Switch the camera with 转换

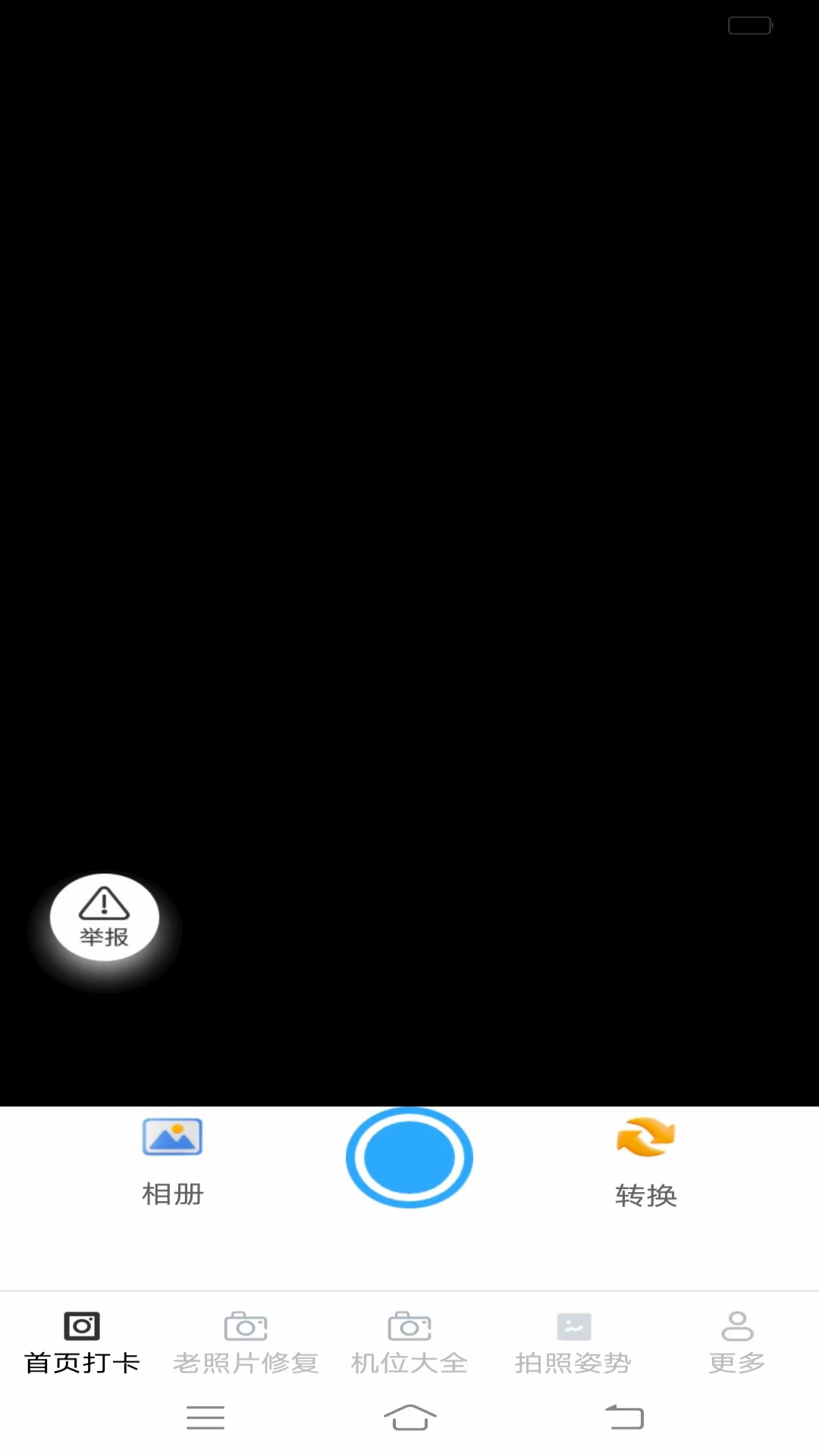click(645, 1162)
